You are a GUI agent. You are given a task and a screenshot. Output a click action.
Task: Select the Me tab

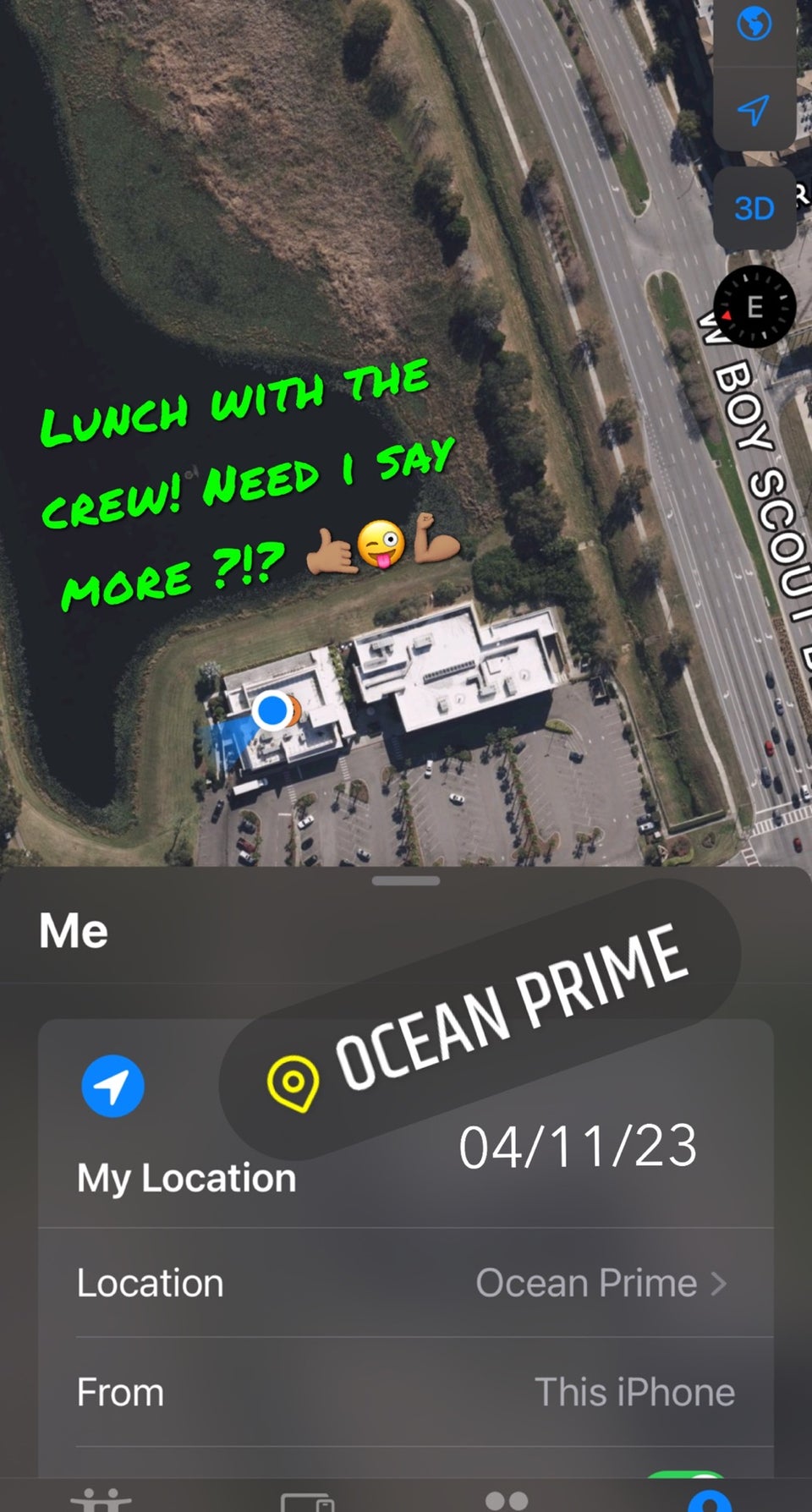tap(710, 1500)
